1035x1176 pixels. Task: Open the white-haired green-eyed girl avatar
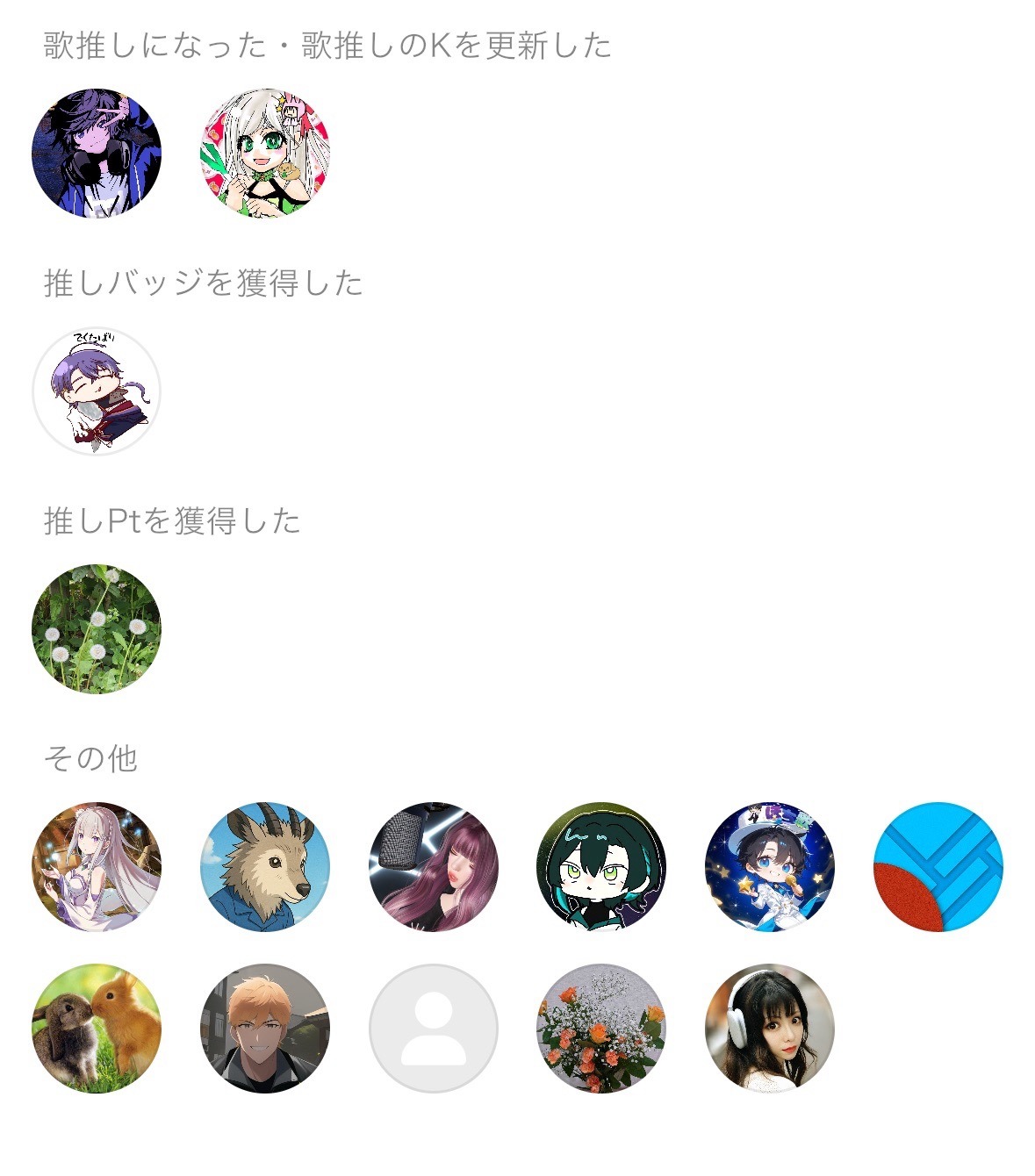click(265, 153)
